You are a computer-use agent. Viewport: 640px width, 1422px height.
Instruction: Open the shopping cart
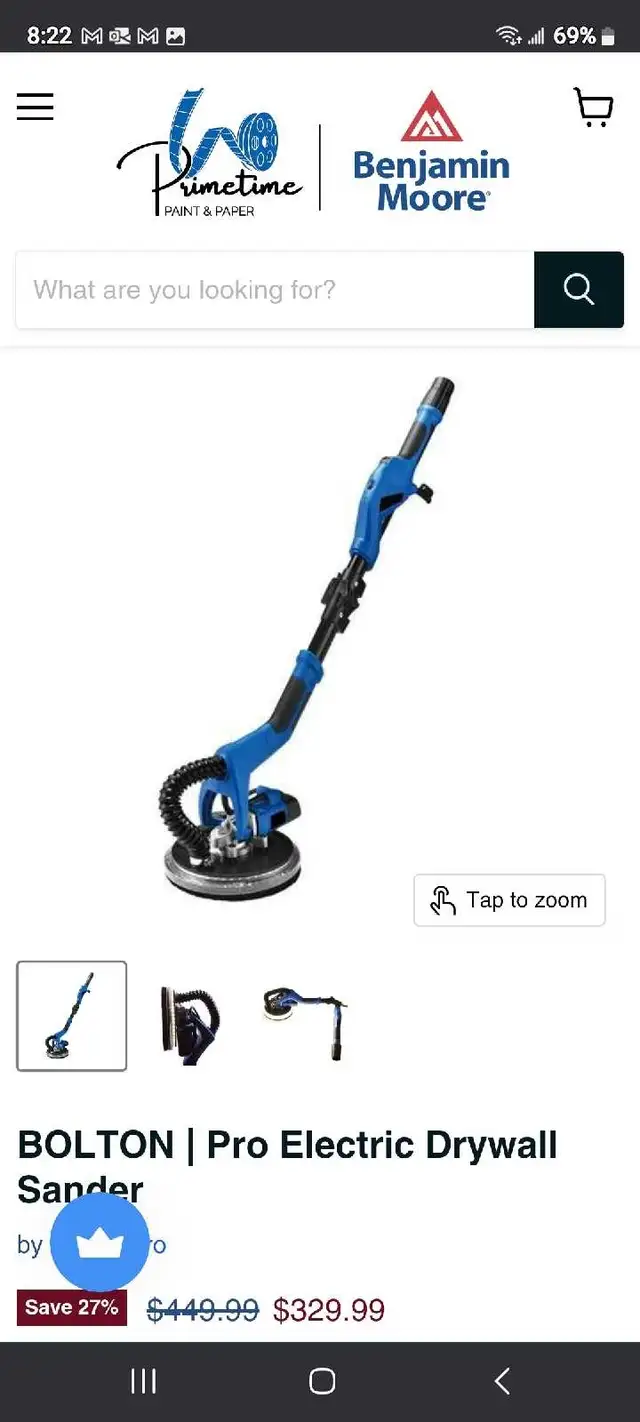pos(593,108)
